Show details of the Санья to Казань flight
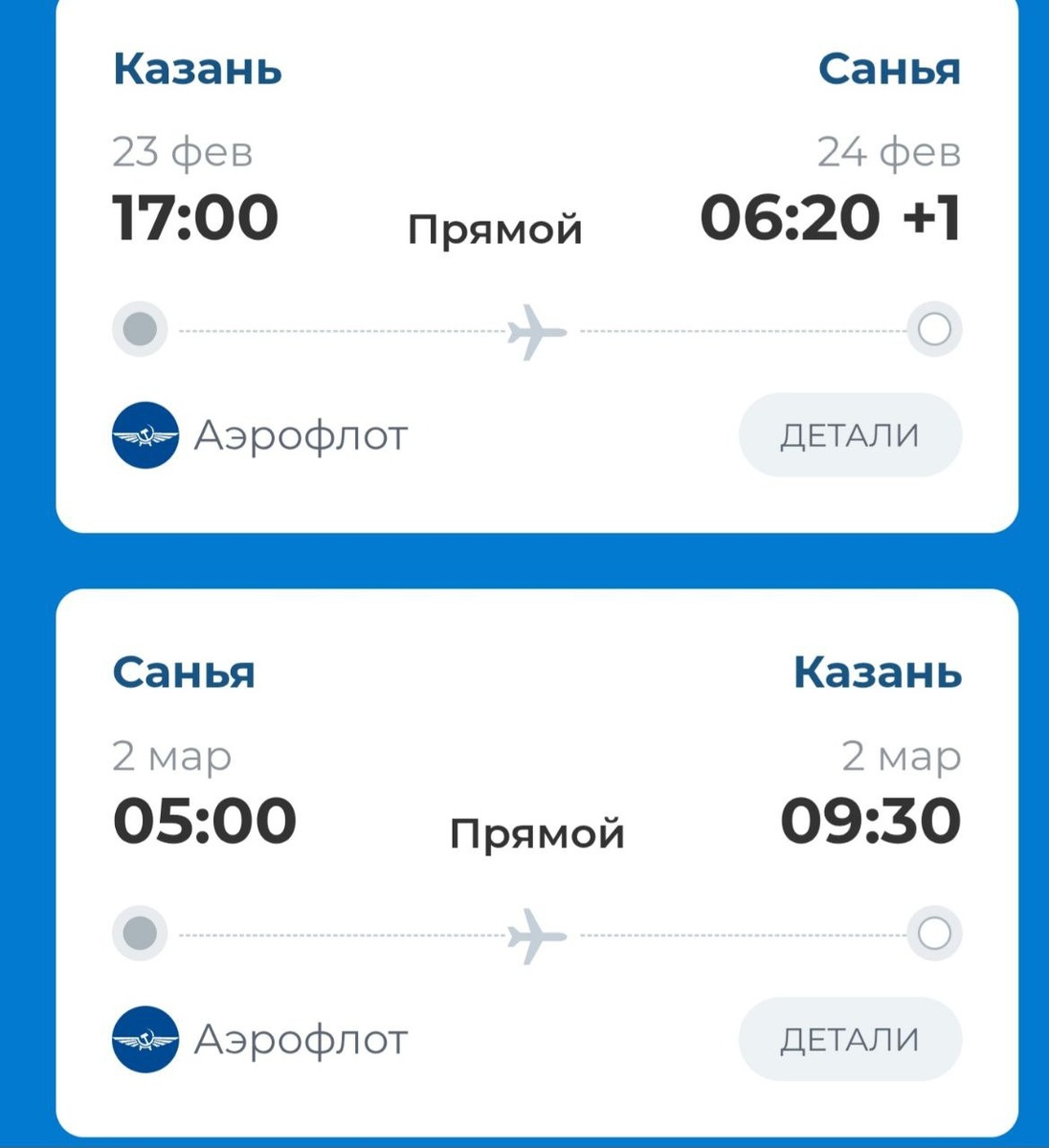 coord(849,1039)
